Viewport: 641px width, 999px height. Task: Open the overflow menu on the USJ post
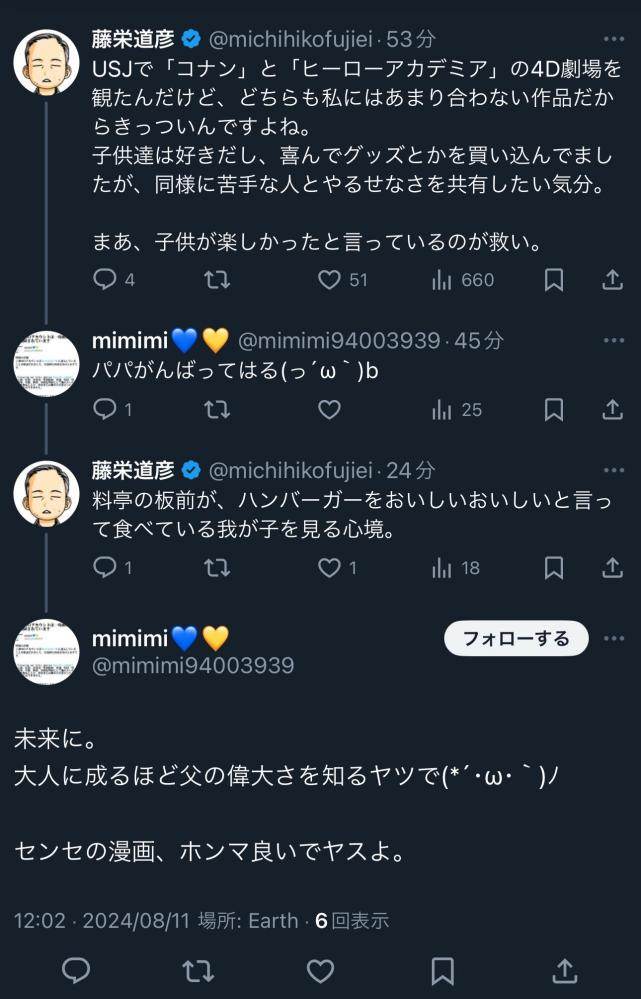coord(612,40)
